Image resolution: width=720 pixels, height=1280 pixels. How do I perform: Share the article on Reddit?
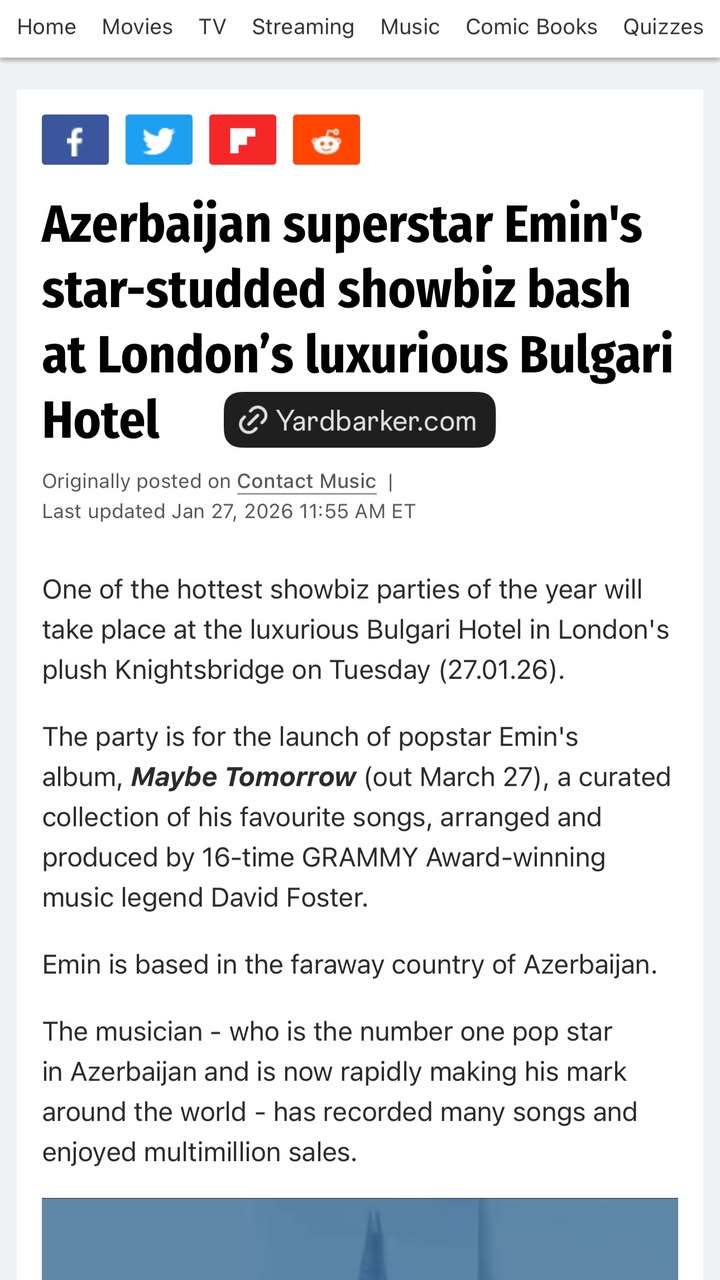click(326, 140)
